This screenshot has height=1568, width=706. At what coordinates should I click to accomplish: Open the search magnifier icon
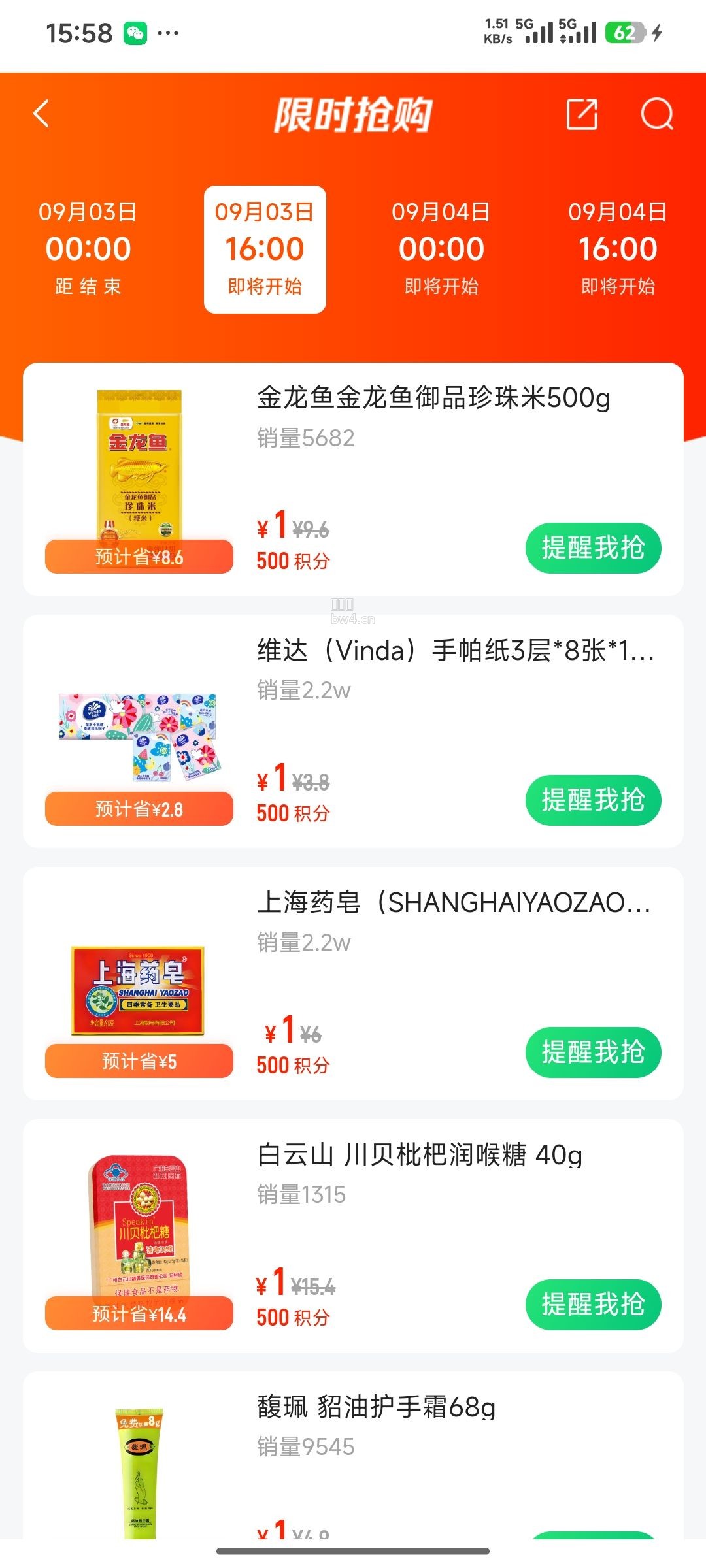[x=656, y=114]
